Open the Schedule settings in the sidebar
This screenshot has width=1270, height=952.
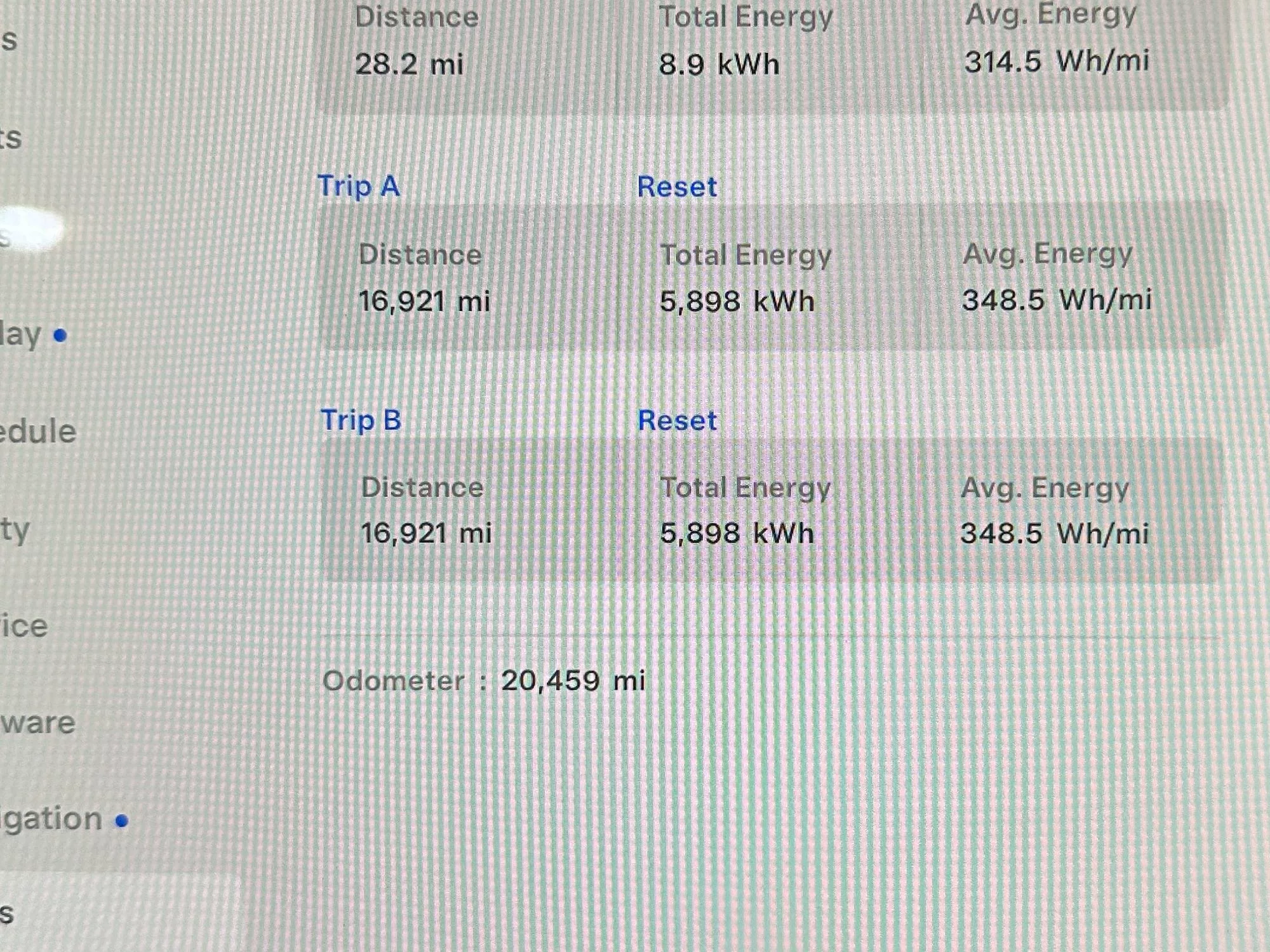38,432
